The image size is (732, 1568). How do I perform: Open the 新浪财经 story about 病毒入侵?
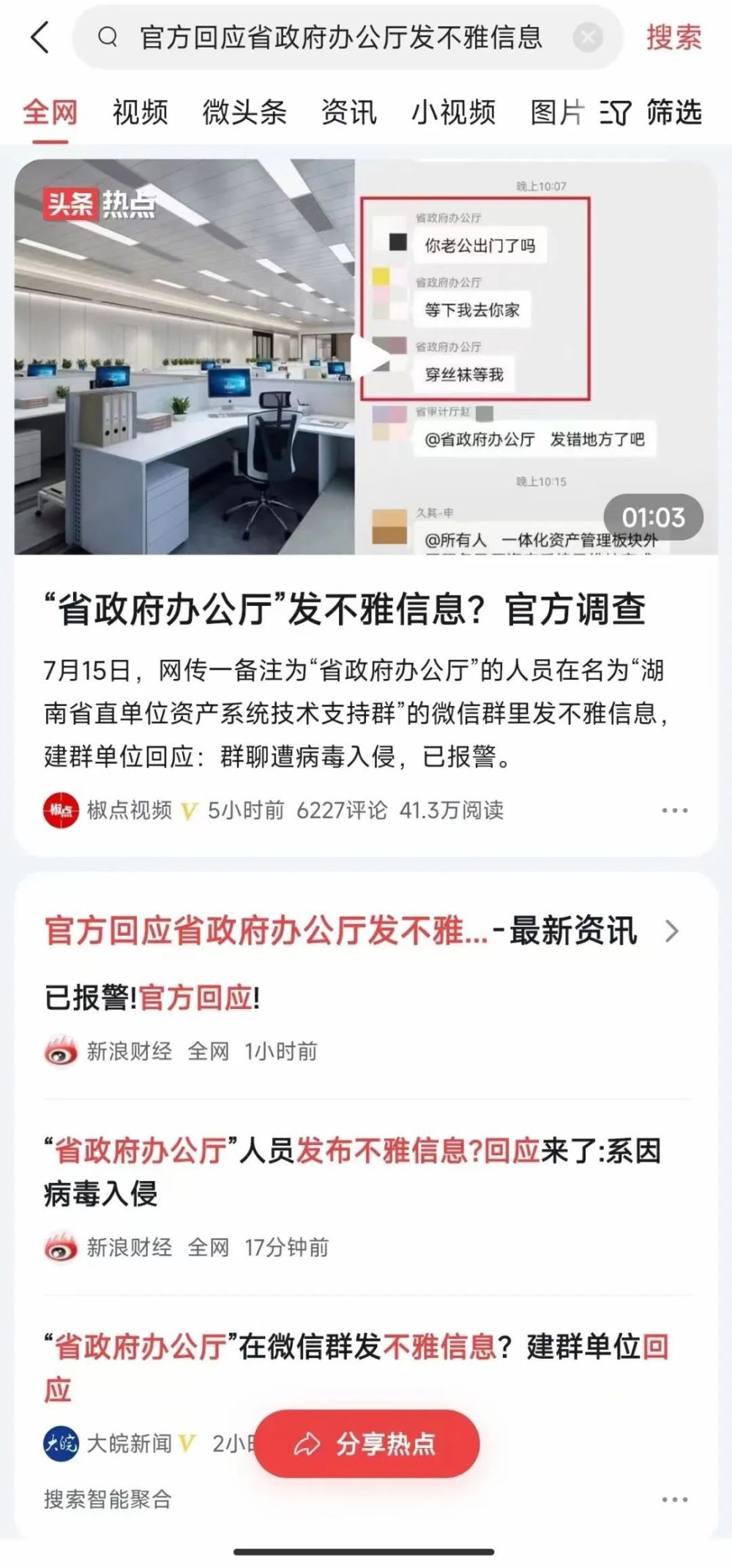[351, 1172]
